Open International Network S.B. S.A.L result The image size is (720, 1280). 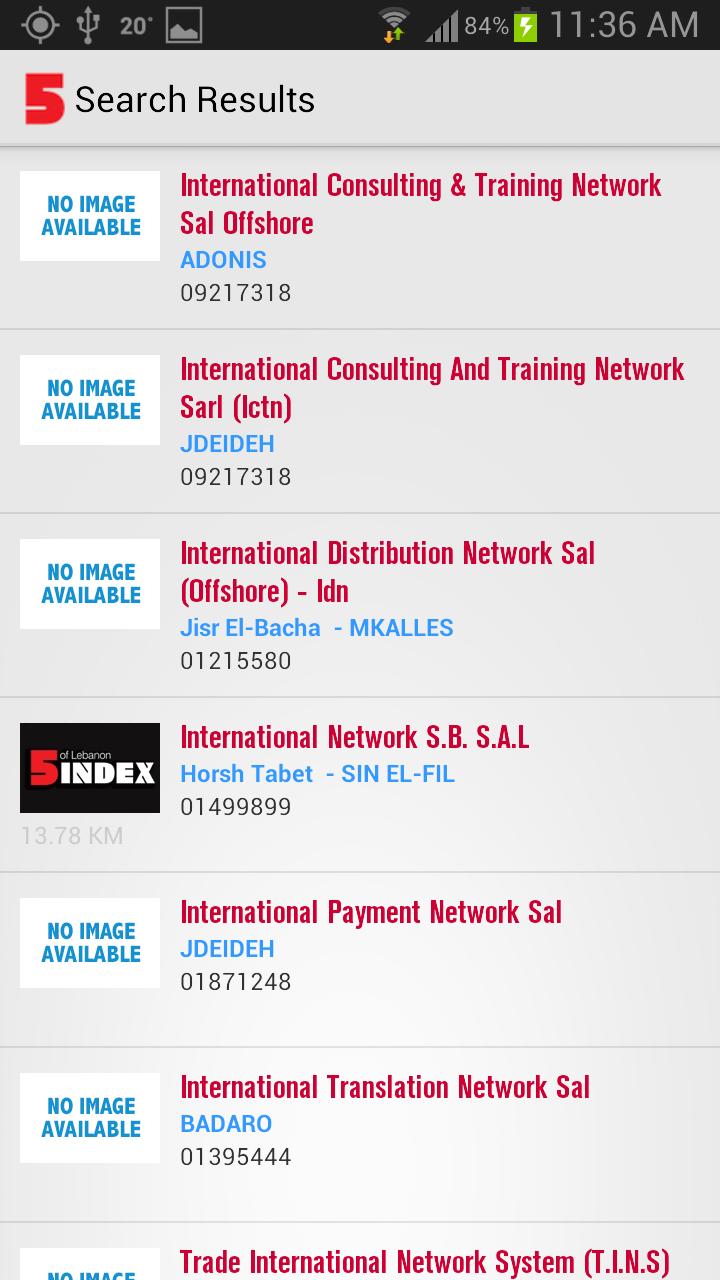[x=355, y=738]
